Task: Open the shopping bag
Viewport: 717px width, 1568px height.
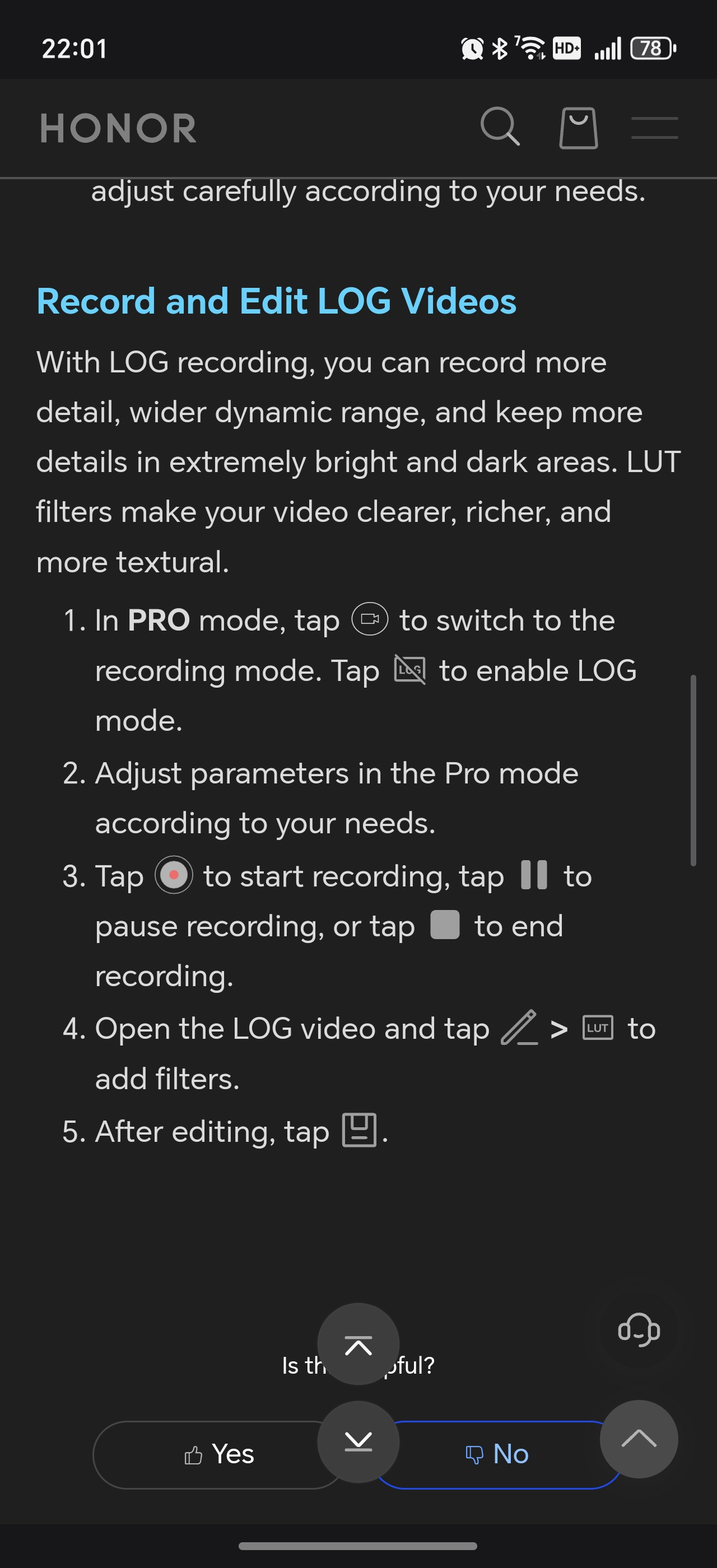Action: click(578, 128)
